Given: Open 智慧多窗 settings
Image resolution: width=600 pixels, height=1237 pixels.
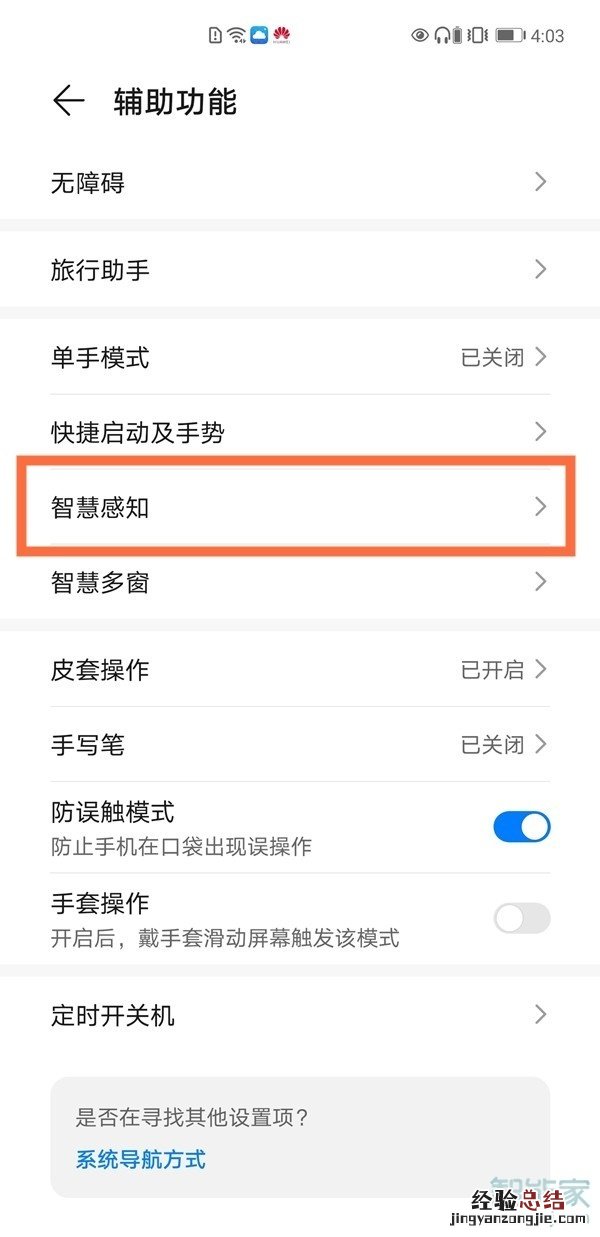Looking at the screenshot, I should pyautogui.click(x=300, y=582).
